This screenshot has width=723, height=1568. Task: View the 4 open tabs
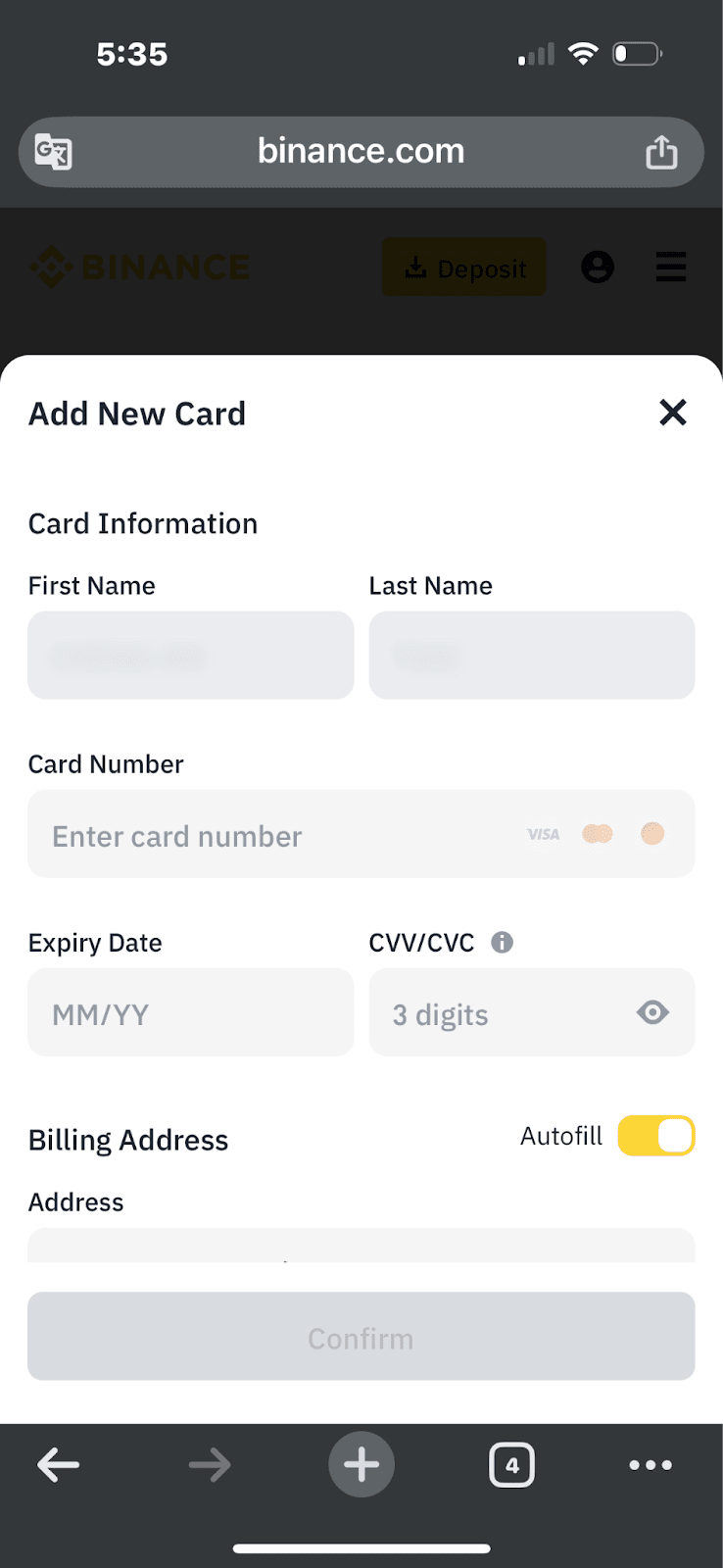[511, 1465]
